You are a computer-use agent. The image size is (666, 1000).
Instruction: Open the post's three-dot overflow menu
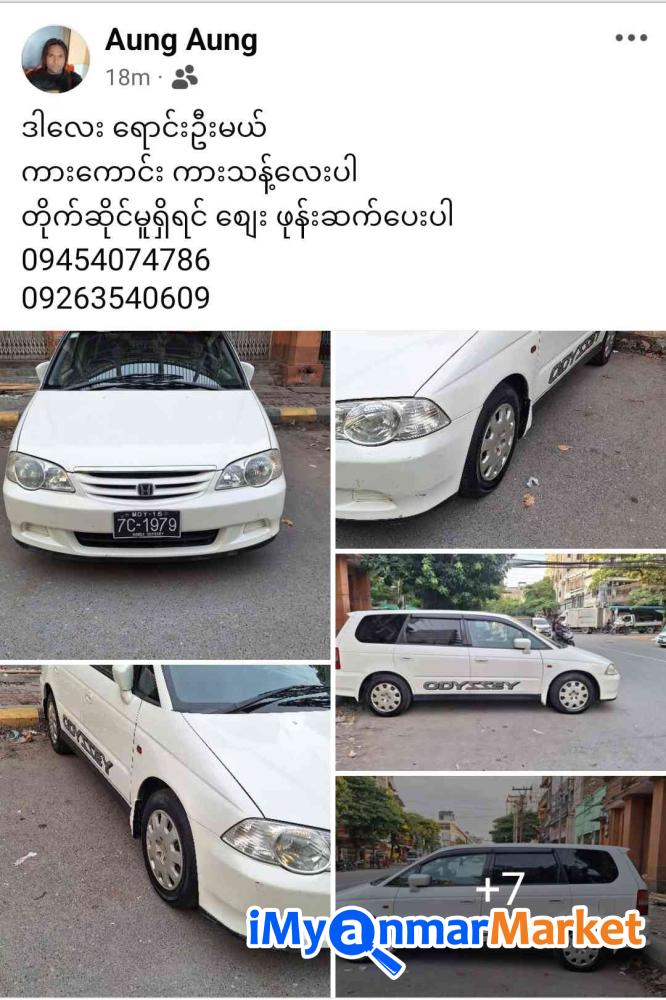coord(631,39)
